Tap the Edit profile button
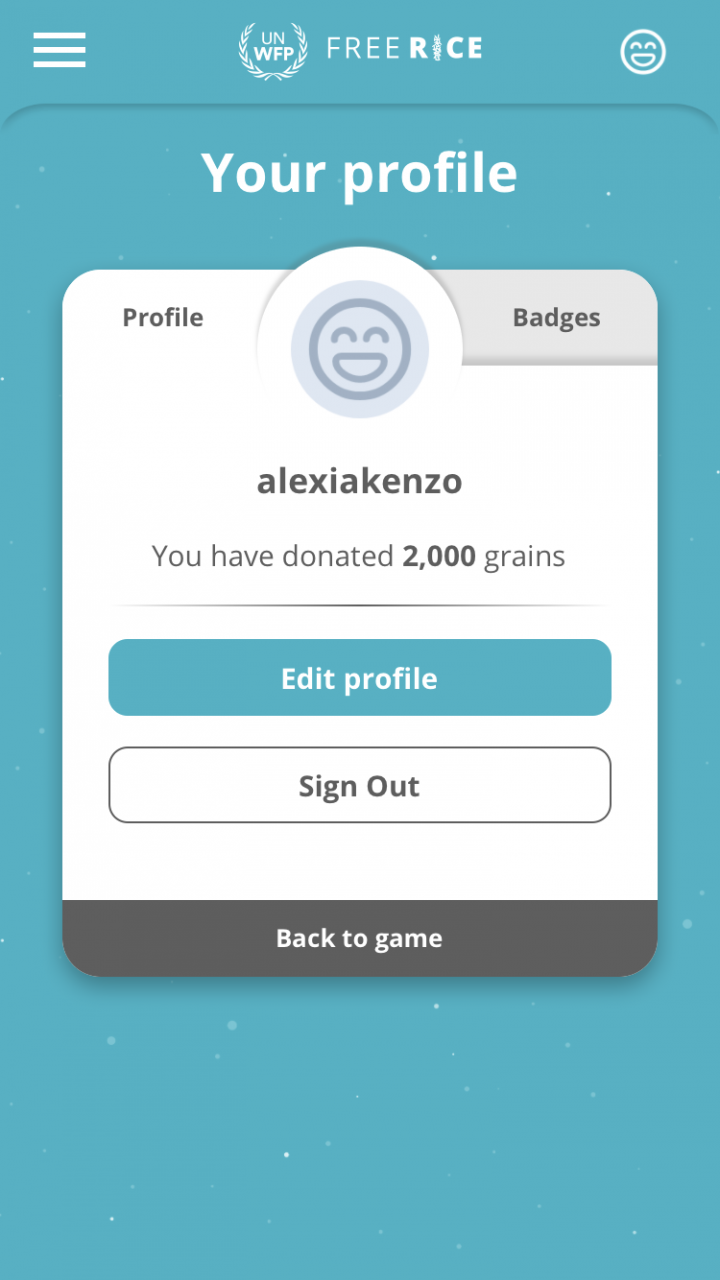Screen dimensions: 720x1280 [359, 678]
